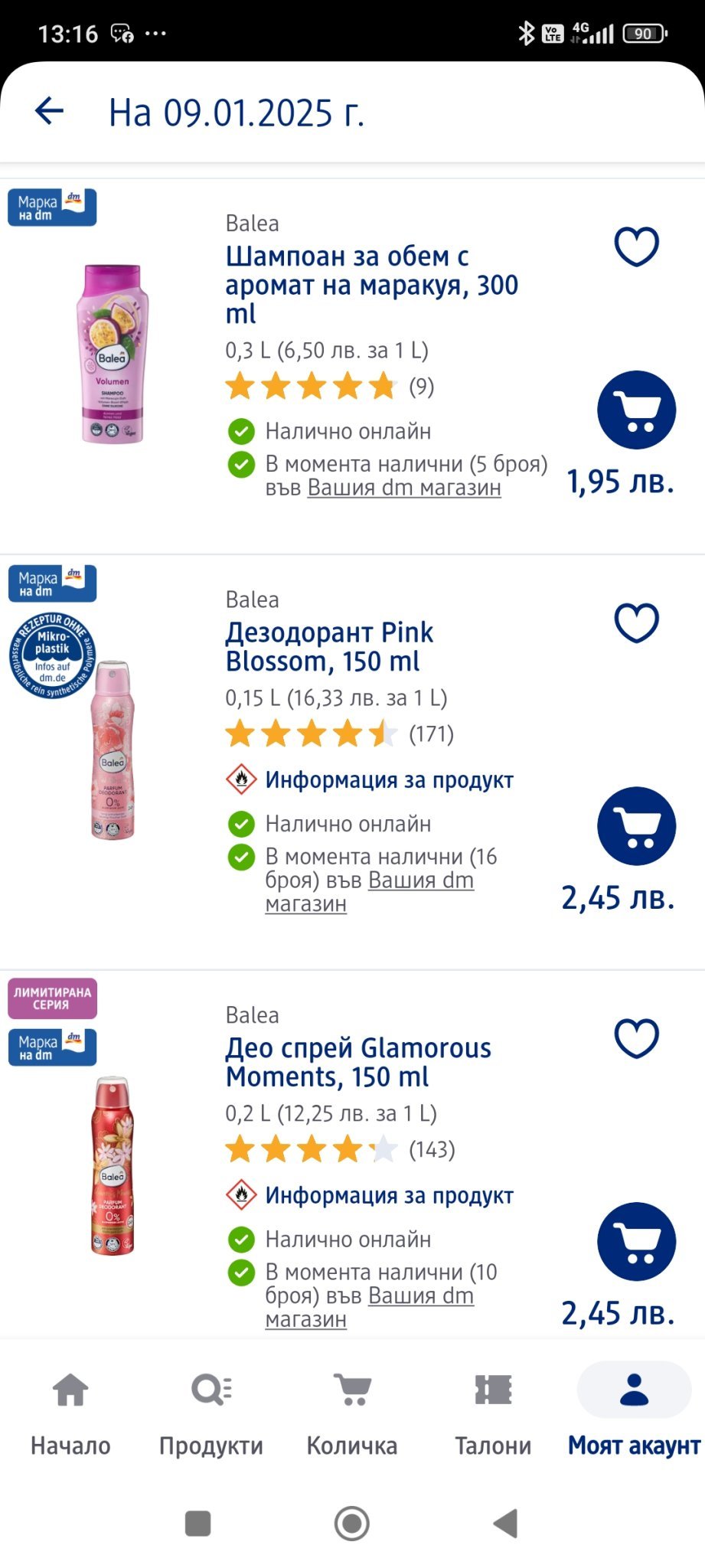Favorite the Glamorous Moments deo spray
Screen dimensions: 705x1568
tap(636, 1038)
